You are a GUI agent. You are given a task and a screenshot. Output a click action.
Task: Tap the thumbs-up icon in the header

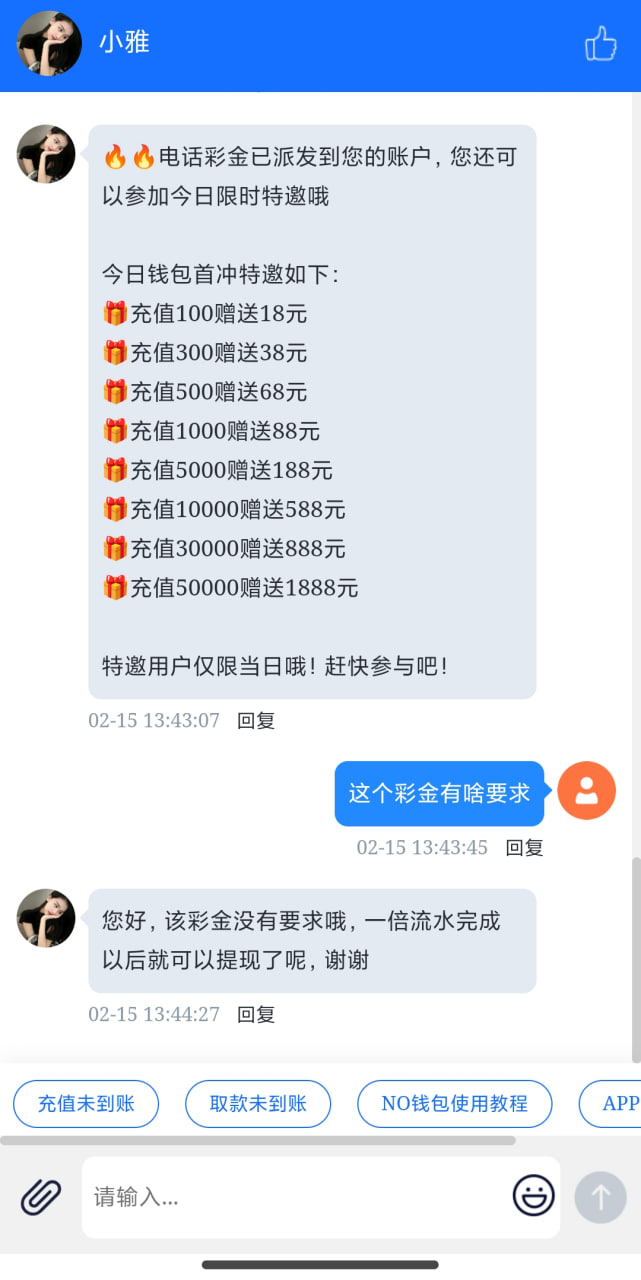pyautogui.click(x=601, y=43)
